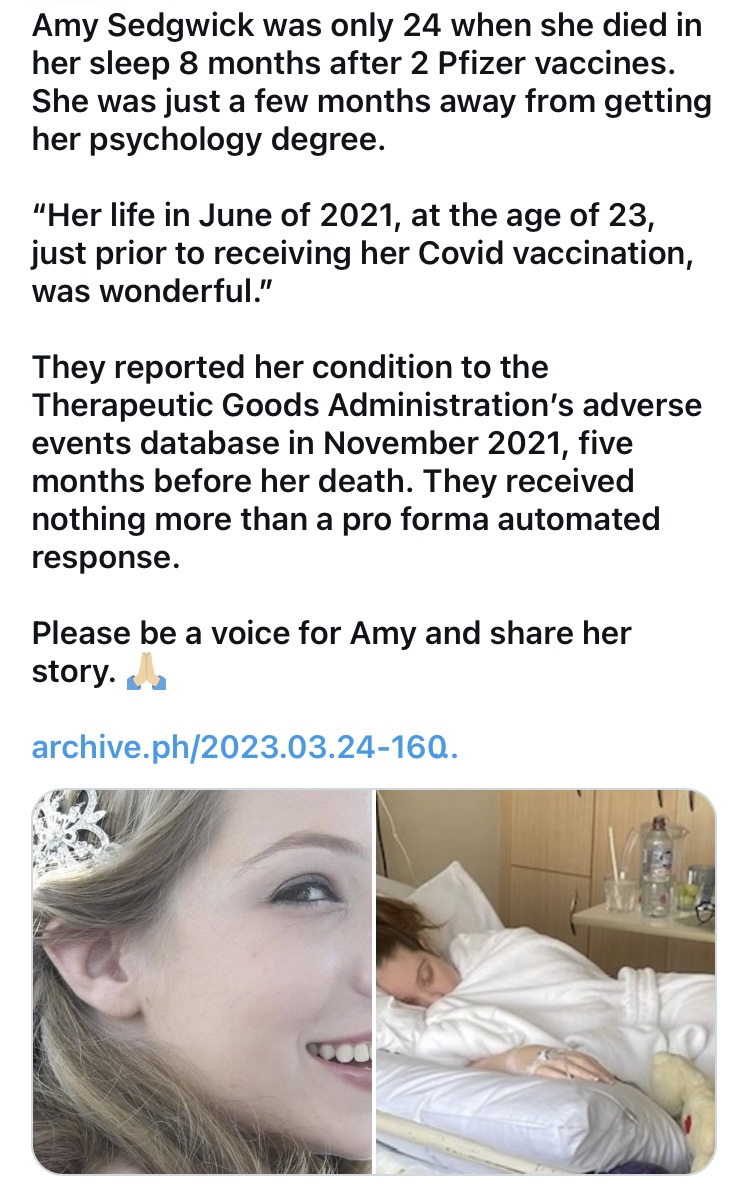Open the archive.ph link

pos(245,747)
